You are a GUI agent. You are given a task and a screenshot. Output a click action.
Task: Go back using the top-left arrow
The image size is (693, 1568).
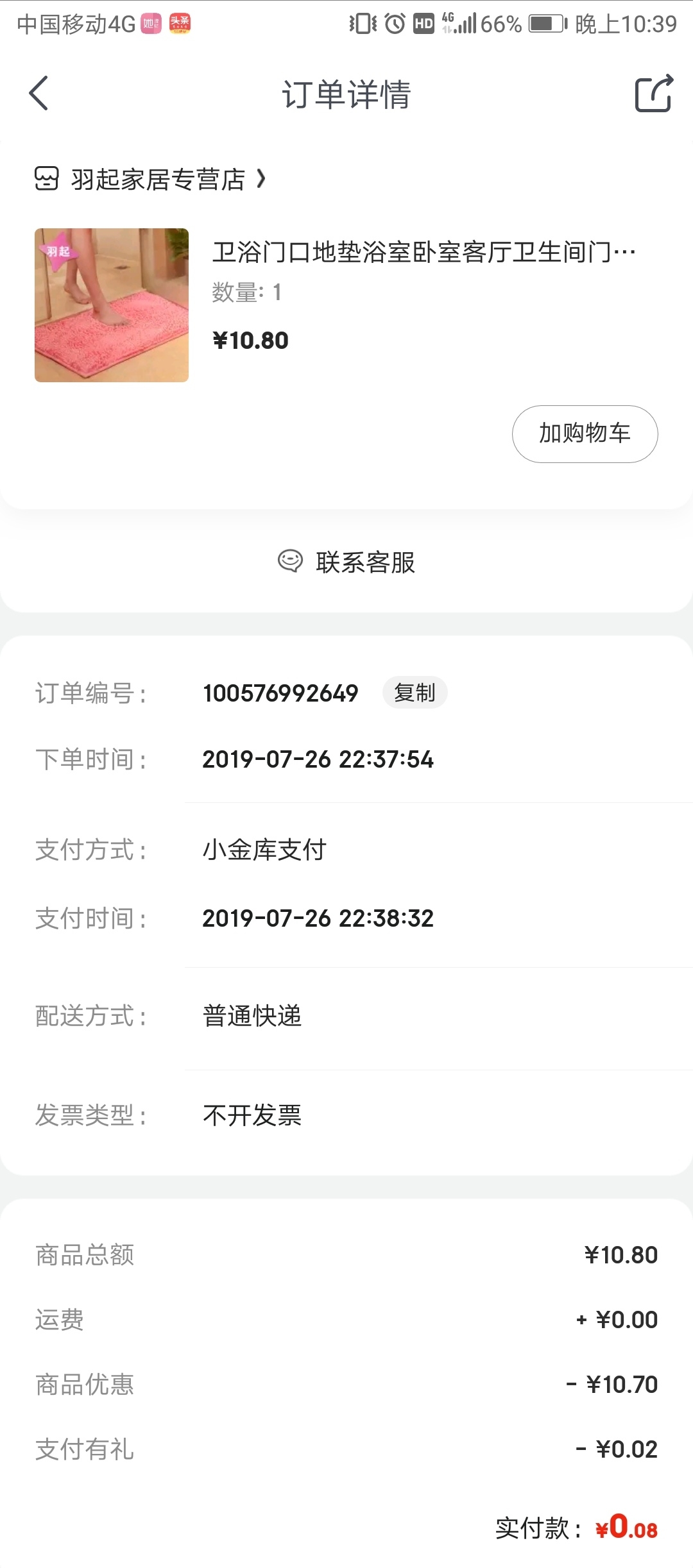pos(38,94)
